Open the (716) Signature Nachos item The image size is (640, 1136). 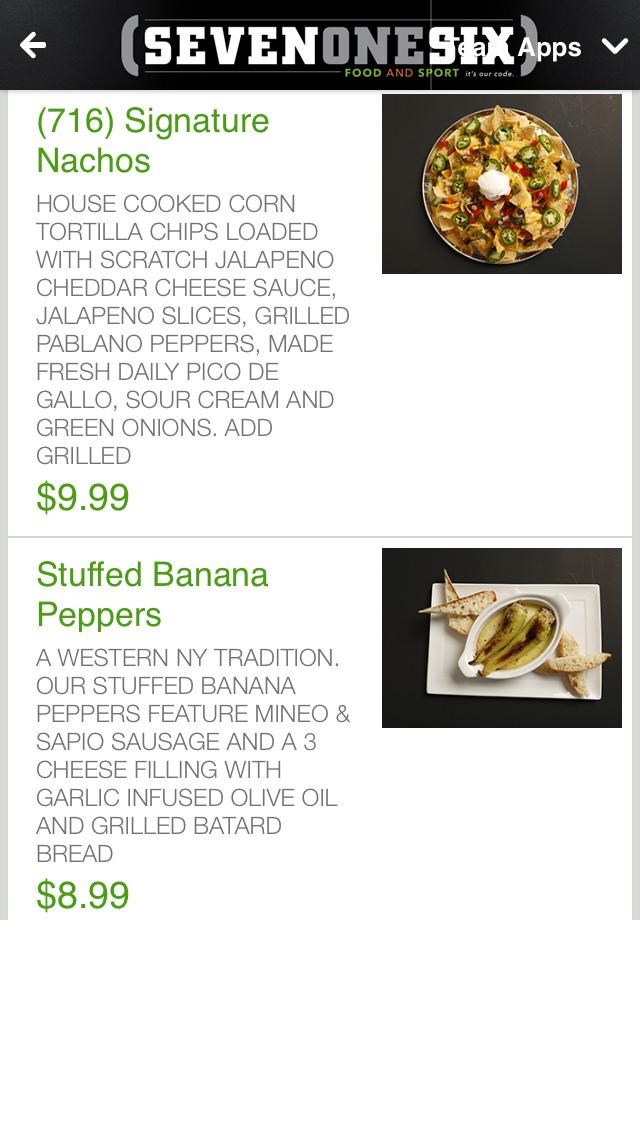coord(153,141)
